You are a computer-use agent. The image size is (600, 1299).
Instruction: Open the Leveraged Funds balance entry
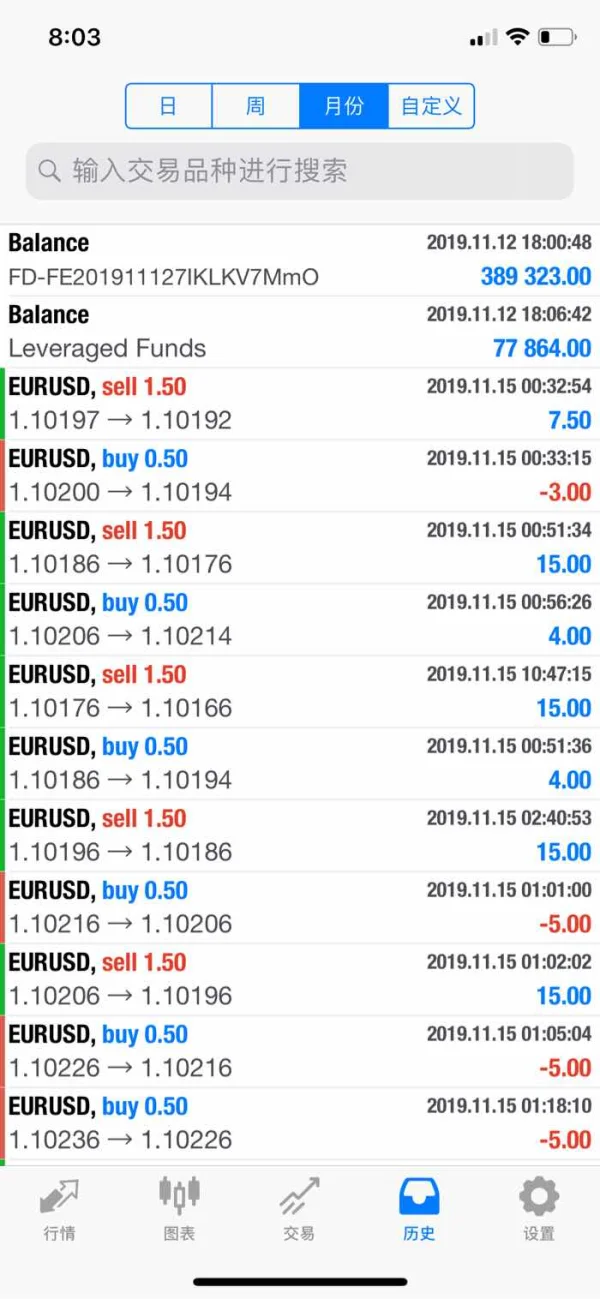tap(300, 332)
